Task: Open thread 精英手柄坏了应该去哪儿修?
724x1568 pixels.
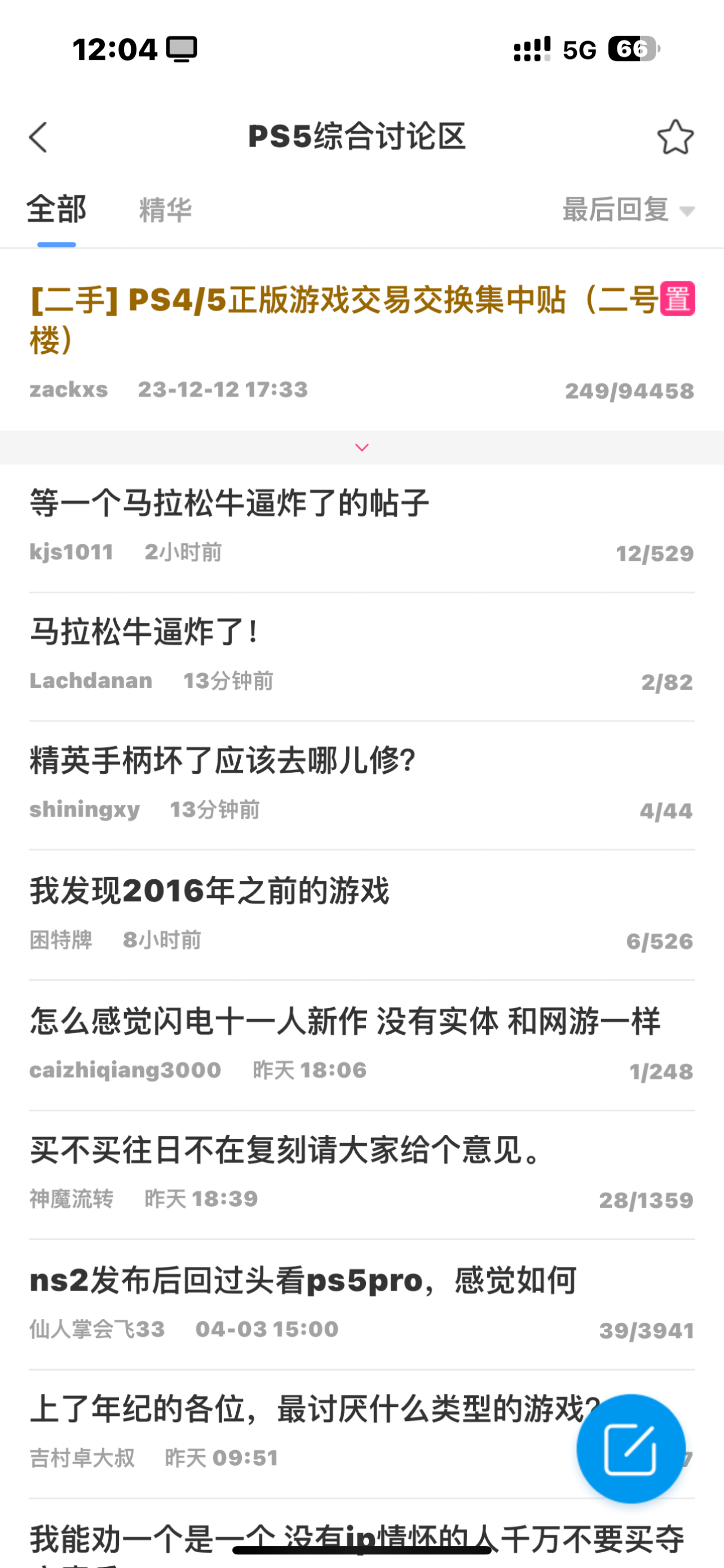Action: tap(223, 761)
